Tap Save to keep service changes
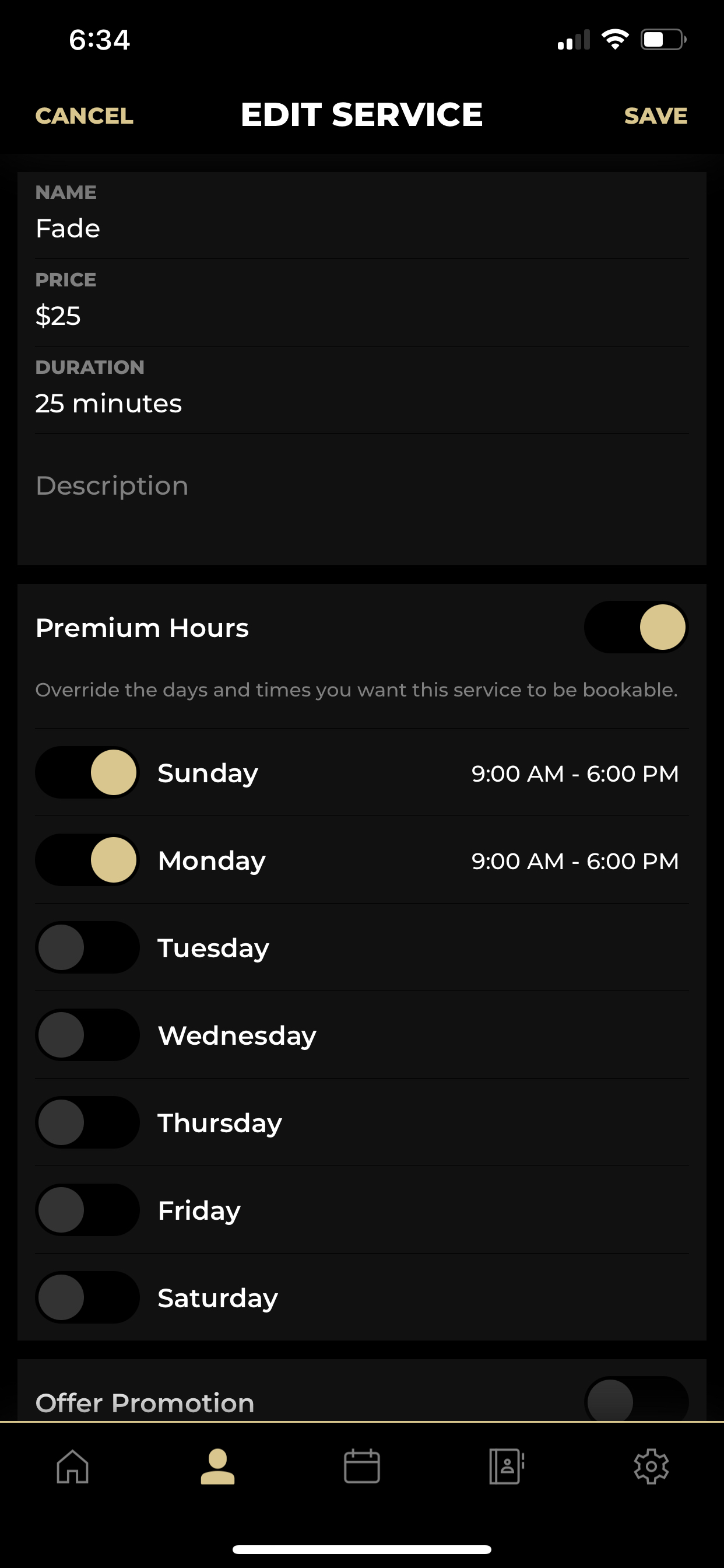Screen dimensions: 724x1568 click(656, 116)
